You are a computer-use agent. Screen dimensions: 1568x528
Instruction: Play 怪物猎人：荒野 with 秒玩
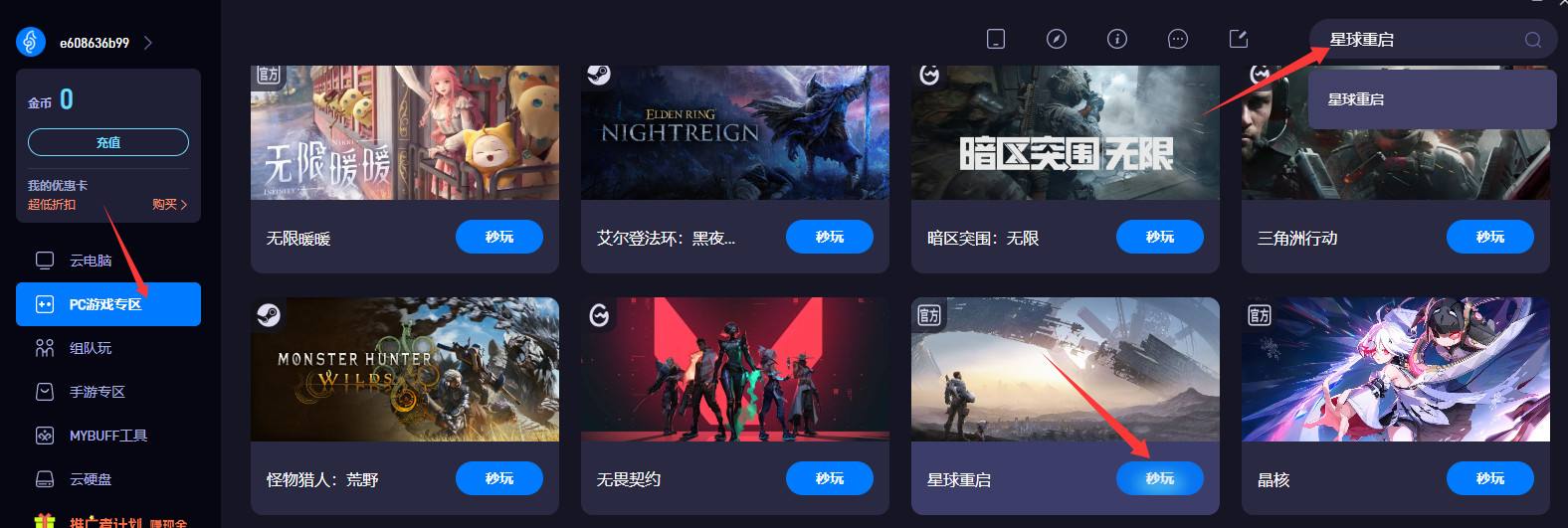click(498, 478)
